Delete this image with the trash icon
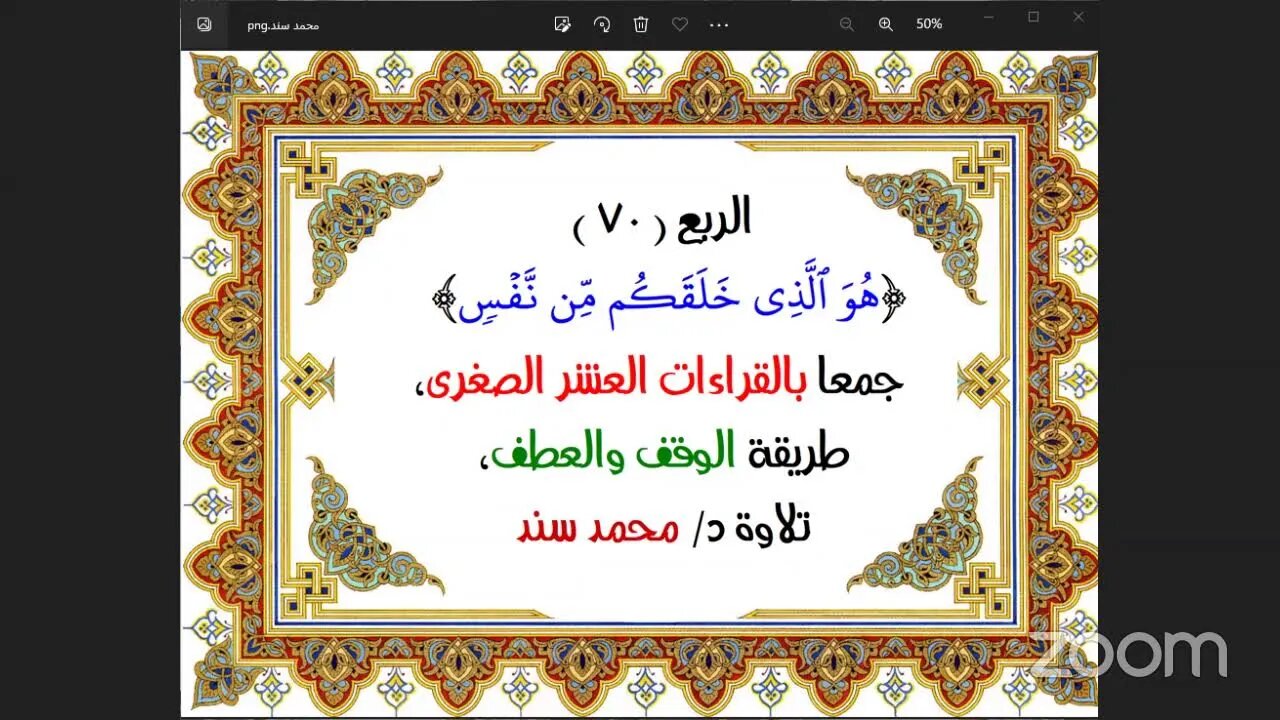Viewport: 1280px width, 720px height. (x=641, y=24)
